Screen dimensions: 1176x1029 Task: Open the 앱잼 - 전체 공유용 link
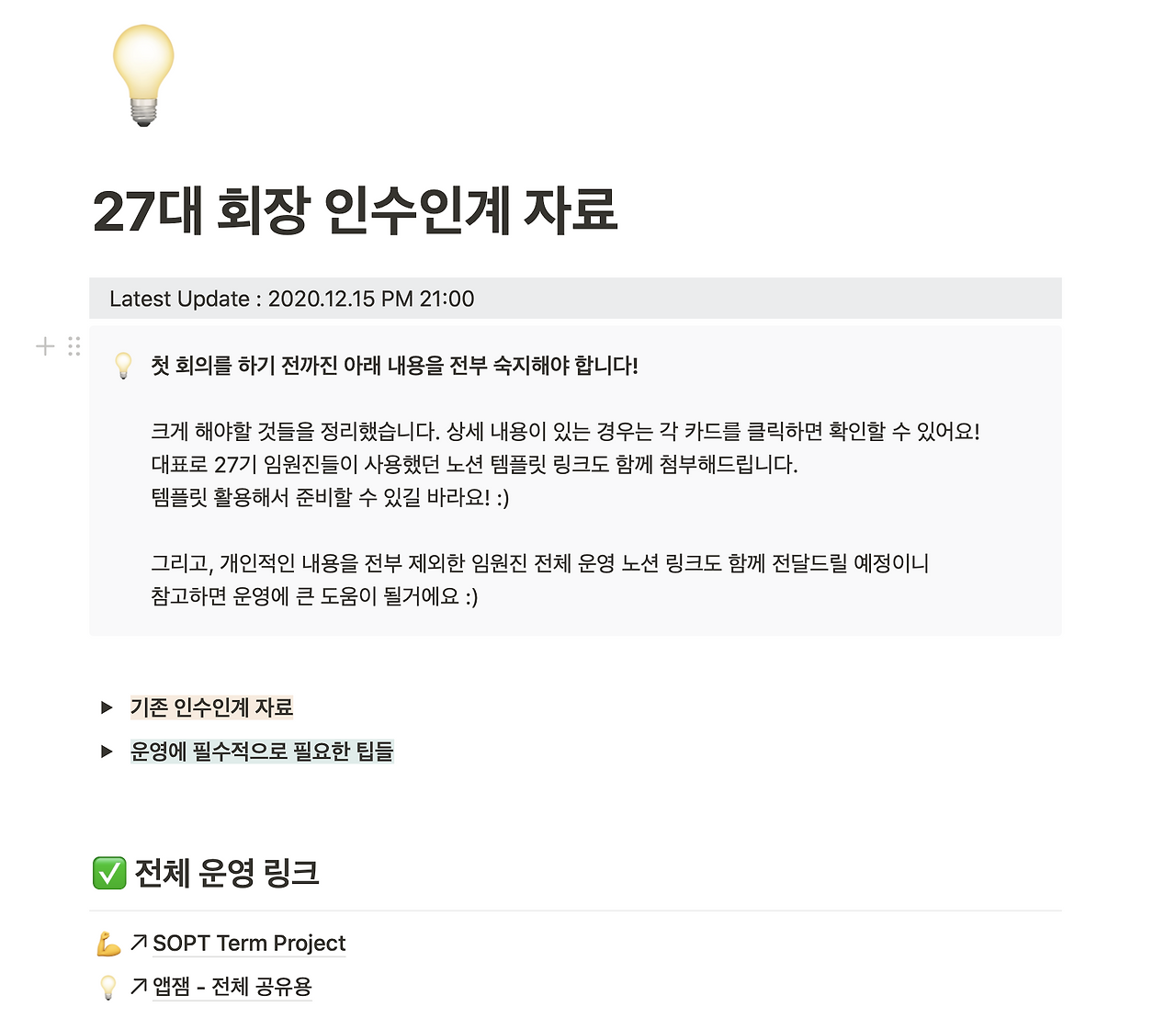(x=232, y=987)
